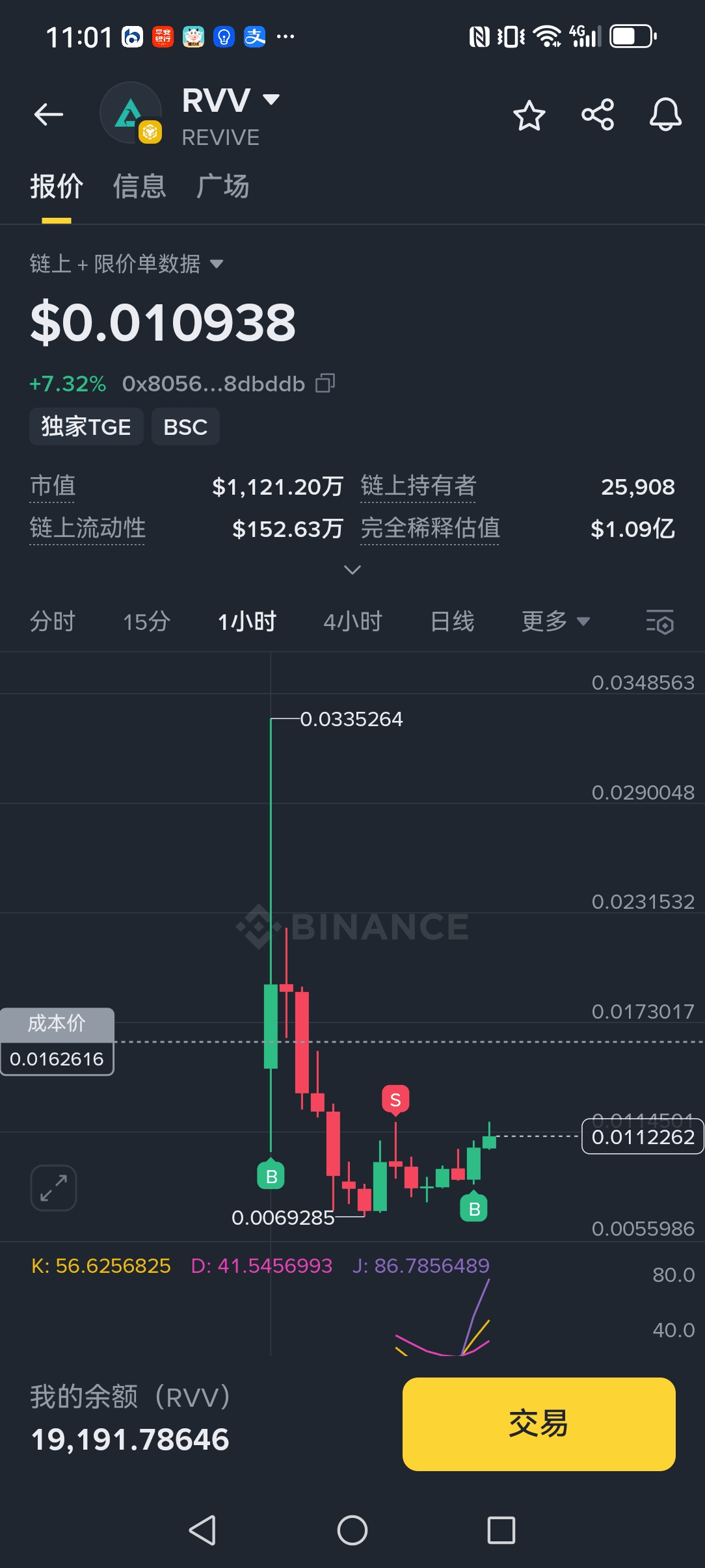Screen dimensions: 705x1568
Task: Select the 分时 chart interval
Action: (53, 621)
